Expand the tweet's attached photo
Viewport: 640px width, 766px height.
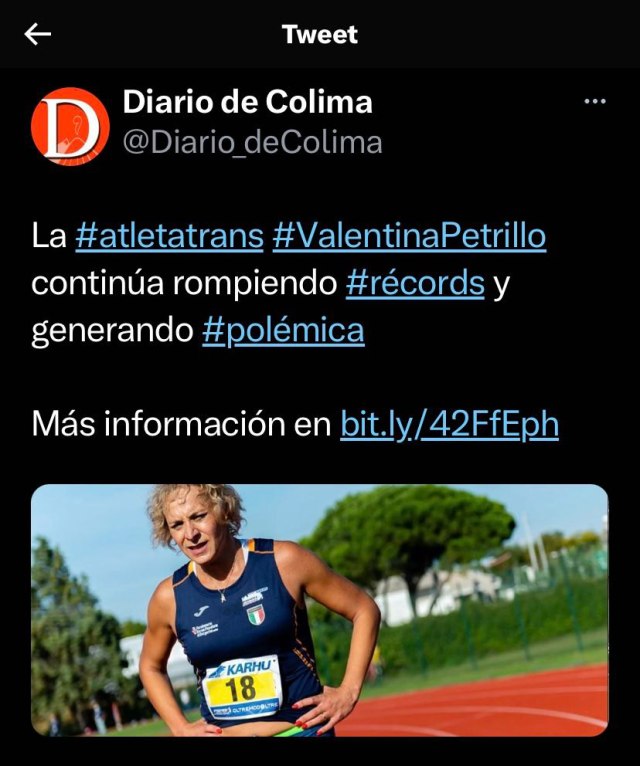coord(319,610)
